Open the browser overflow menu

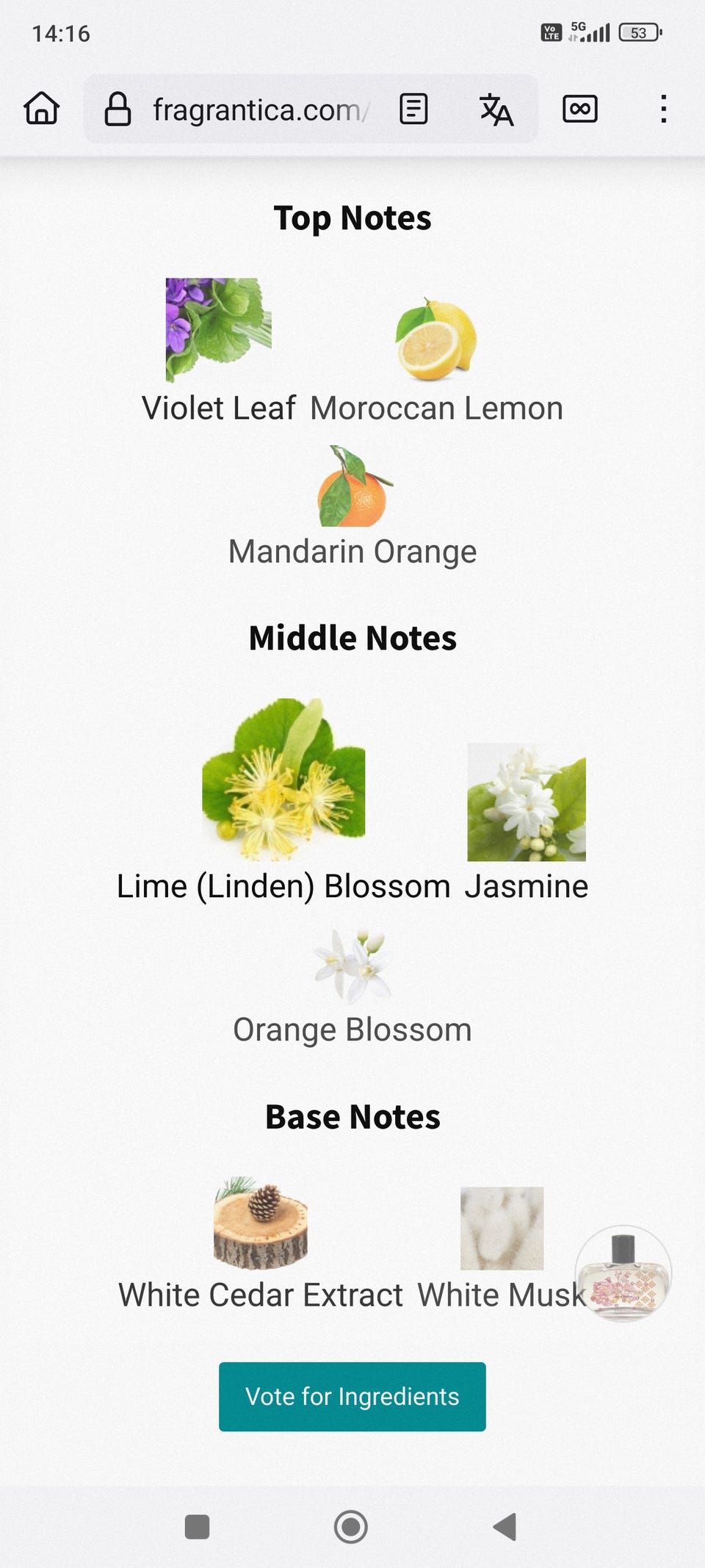663,109
